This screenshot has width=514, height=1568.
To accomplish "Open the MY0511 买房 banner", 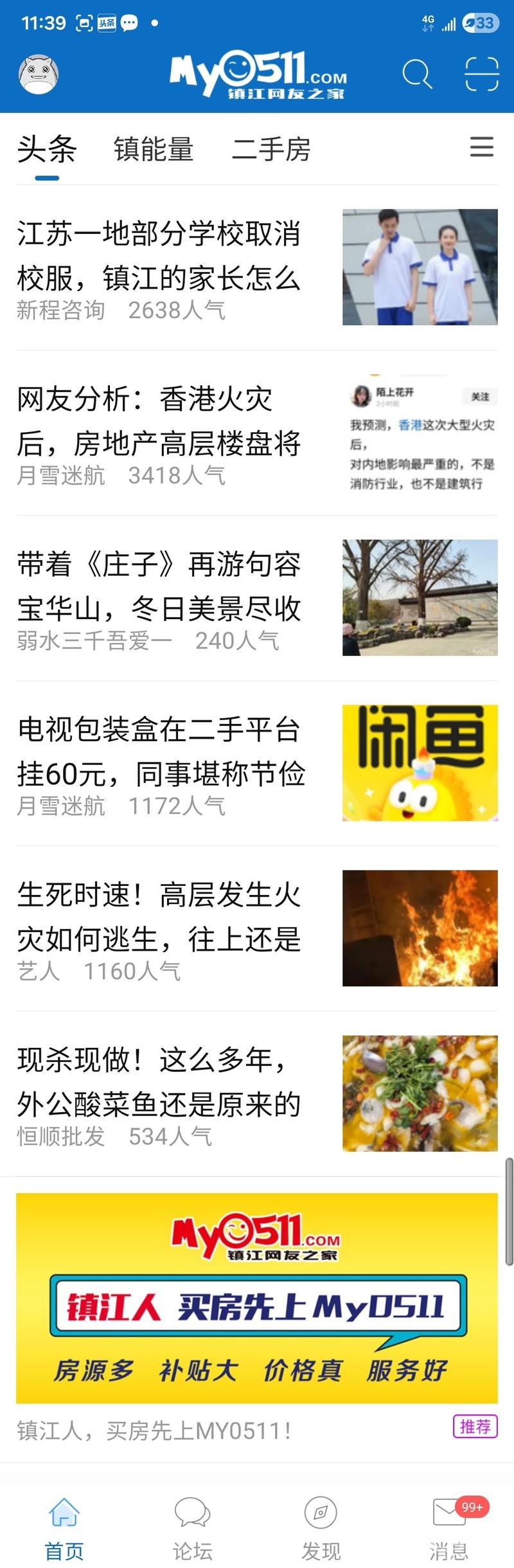I will point(257,1297).
